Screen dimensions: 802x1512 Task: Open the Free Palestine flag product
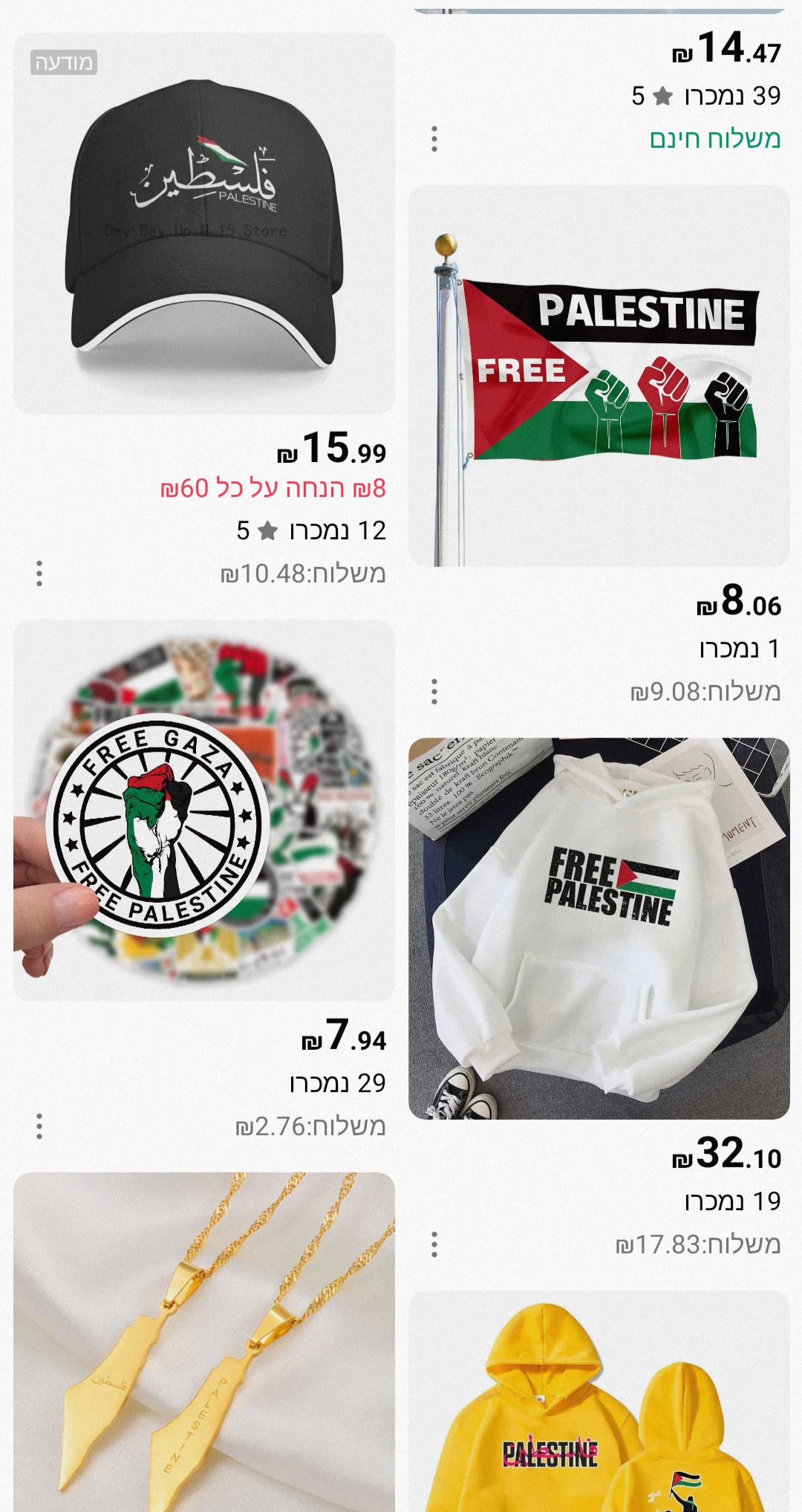pos(599,375)
